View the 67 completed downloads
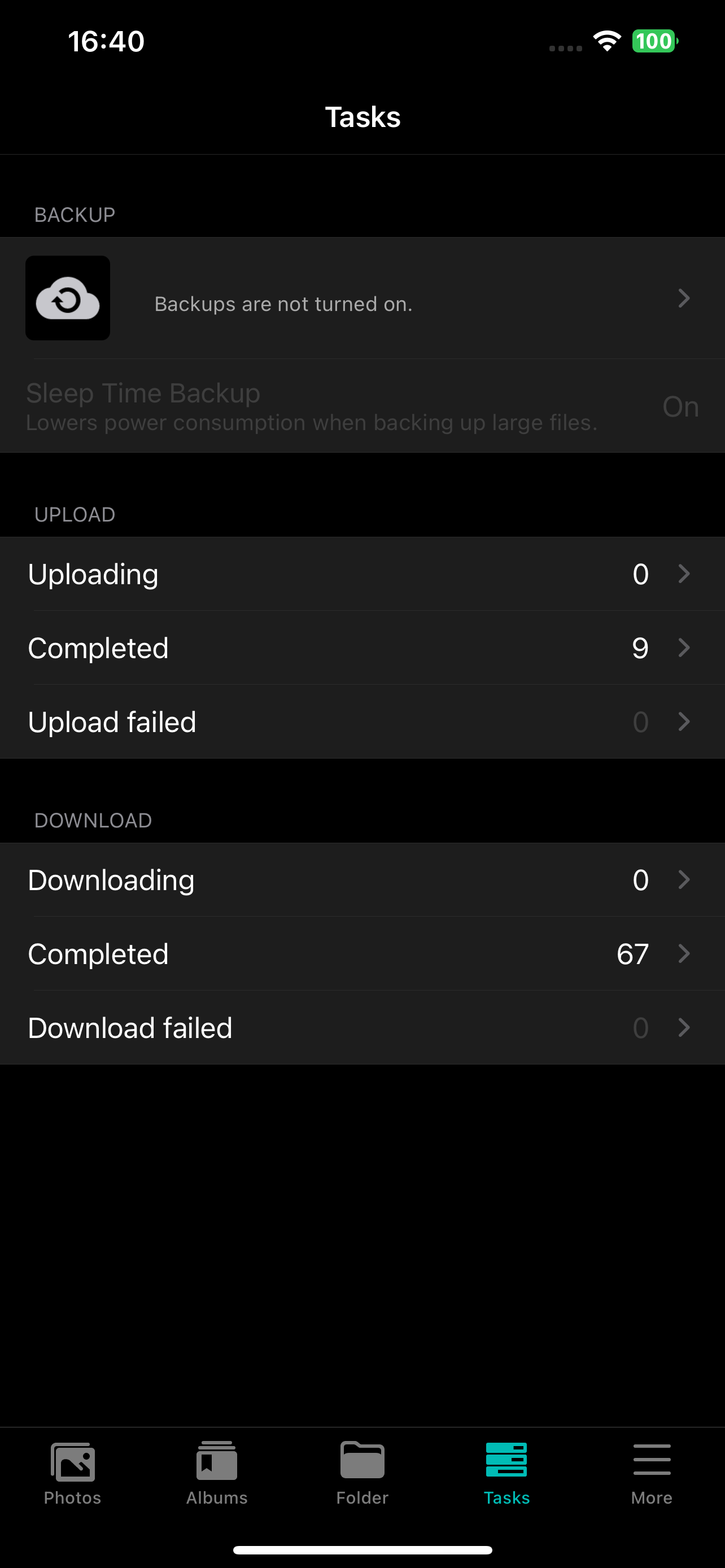The width and height of the screenshot is (725, 1568). pyautogui.click(x=362, y=954)
